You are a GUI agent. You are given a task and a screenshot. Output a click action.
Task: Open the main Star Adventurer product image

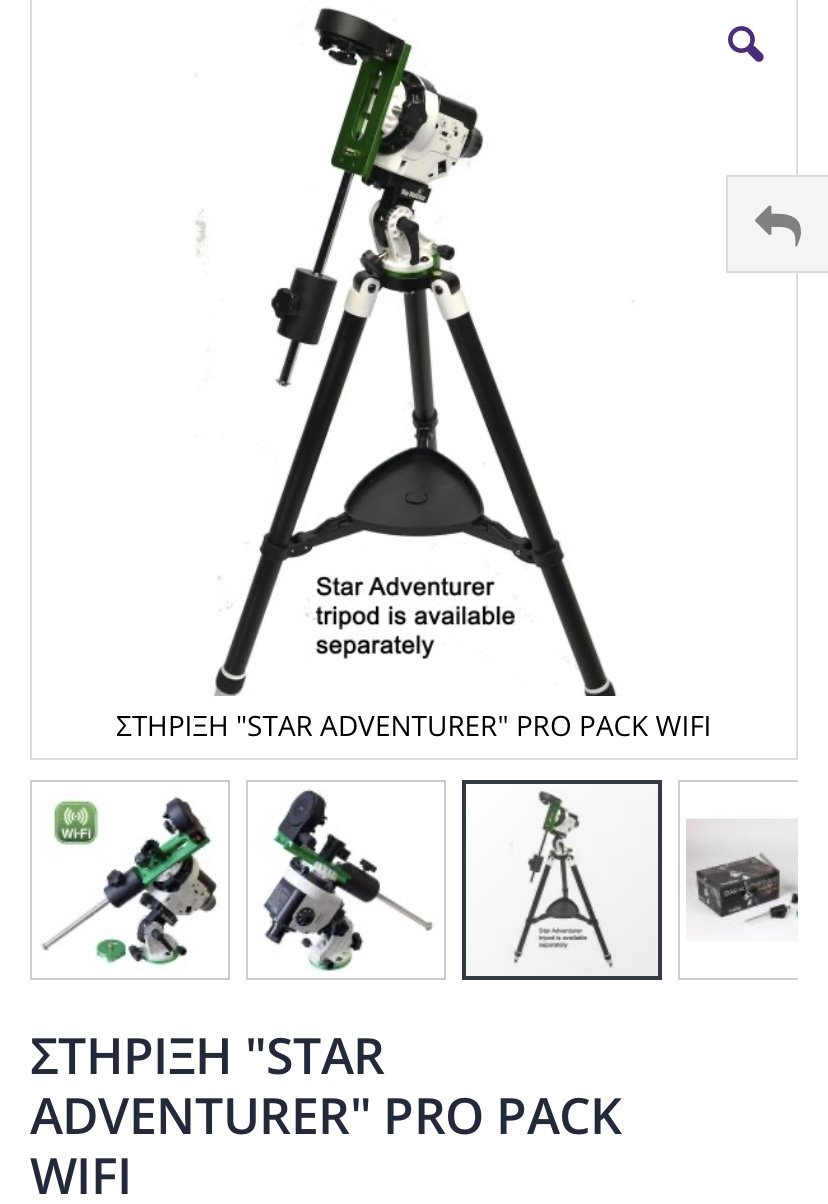tap(414, 350)
